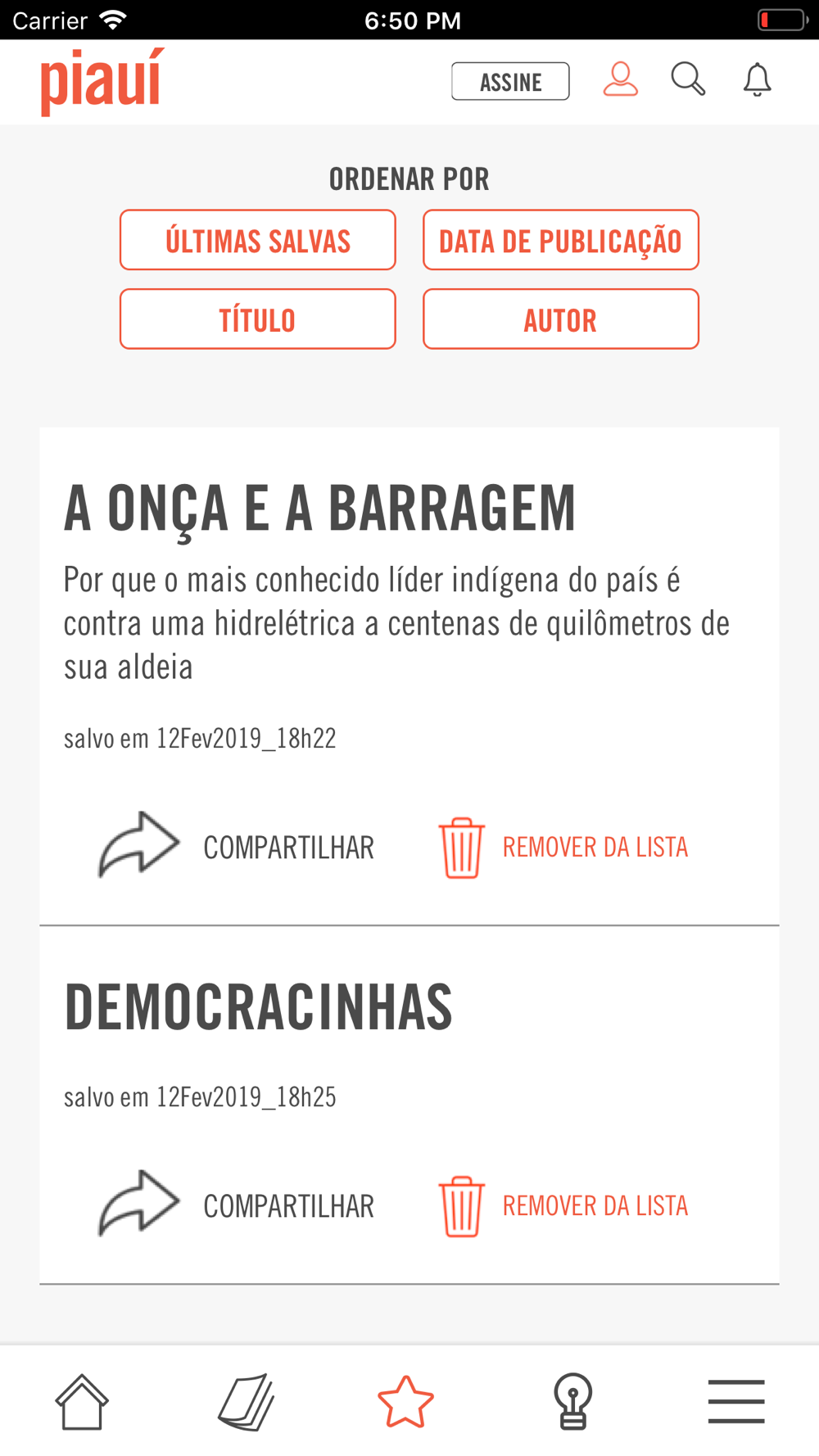Open the hamburger menu
Screen dimensions: 819x1456
point(736,1401)
